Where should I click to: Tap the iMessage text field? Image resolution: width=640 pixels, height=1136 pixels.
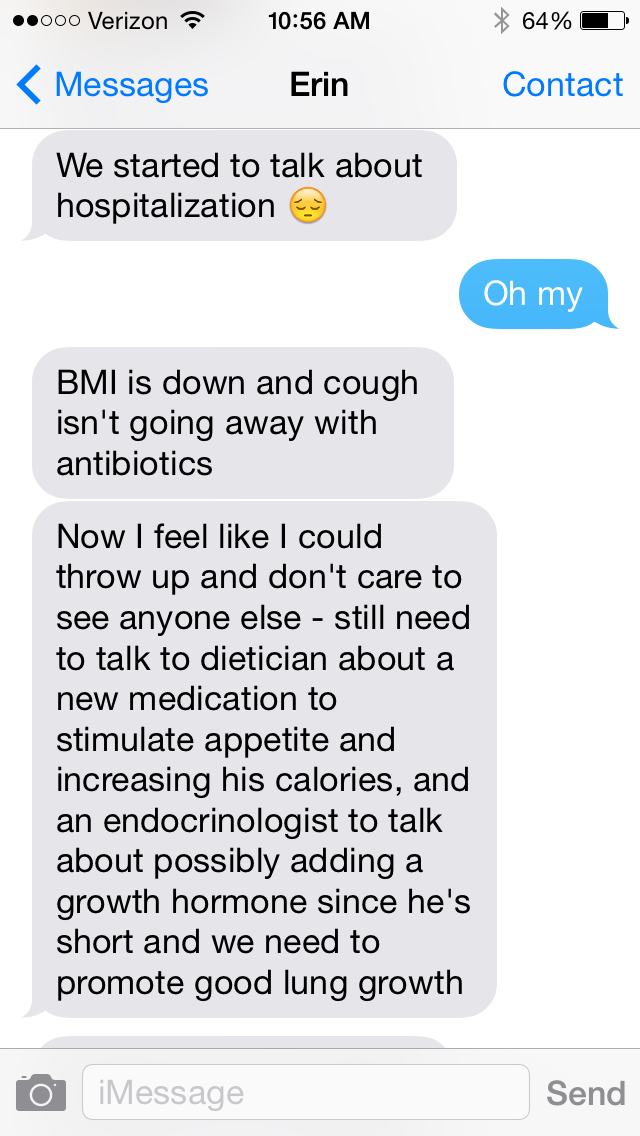[305, 1092]
